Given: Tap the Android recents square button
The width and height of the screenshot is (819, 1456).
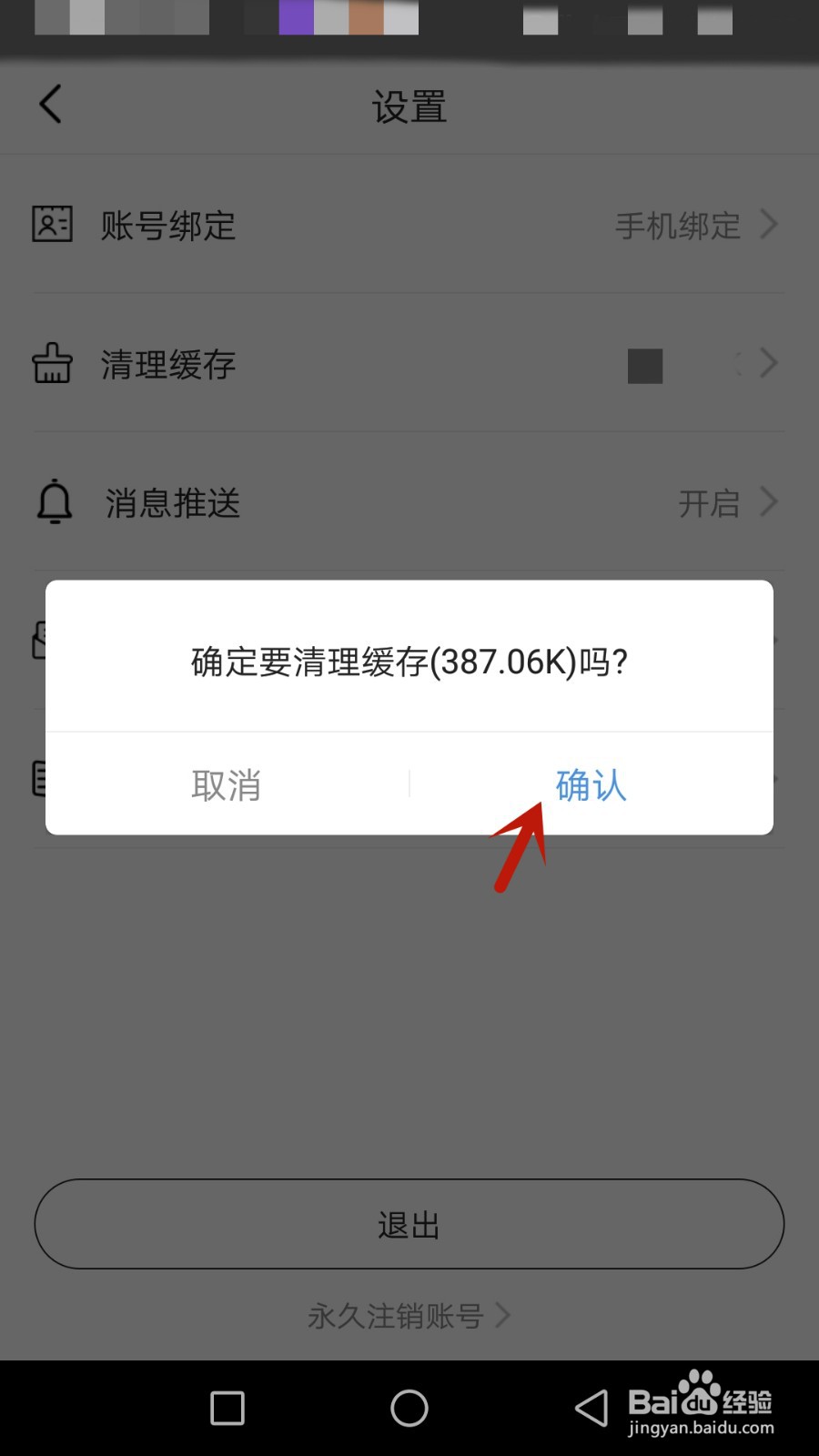Looking at the screenshot, I should [x=225, y=1407].
